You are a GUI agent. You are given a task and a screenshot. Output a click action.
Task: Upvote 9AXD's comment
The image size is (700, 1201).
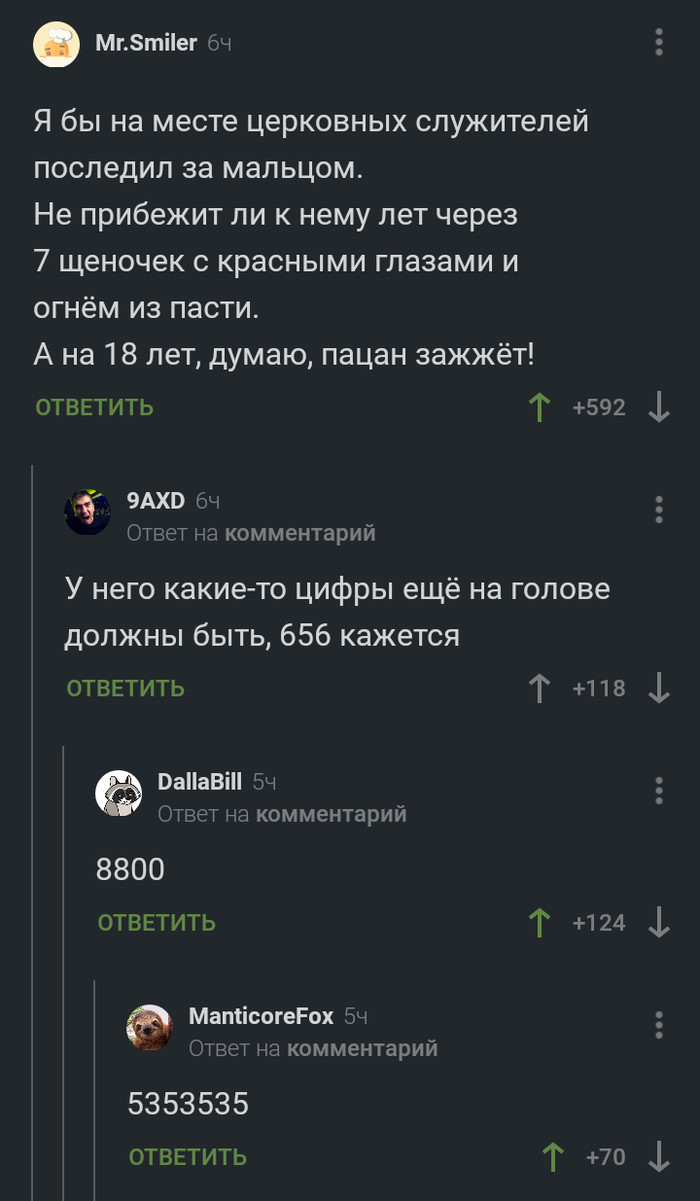540,688
